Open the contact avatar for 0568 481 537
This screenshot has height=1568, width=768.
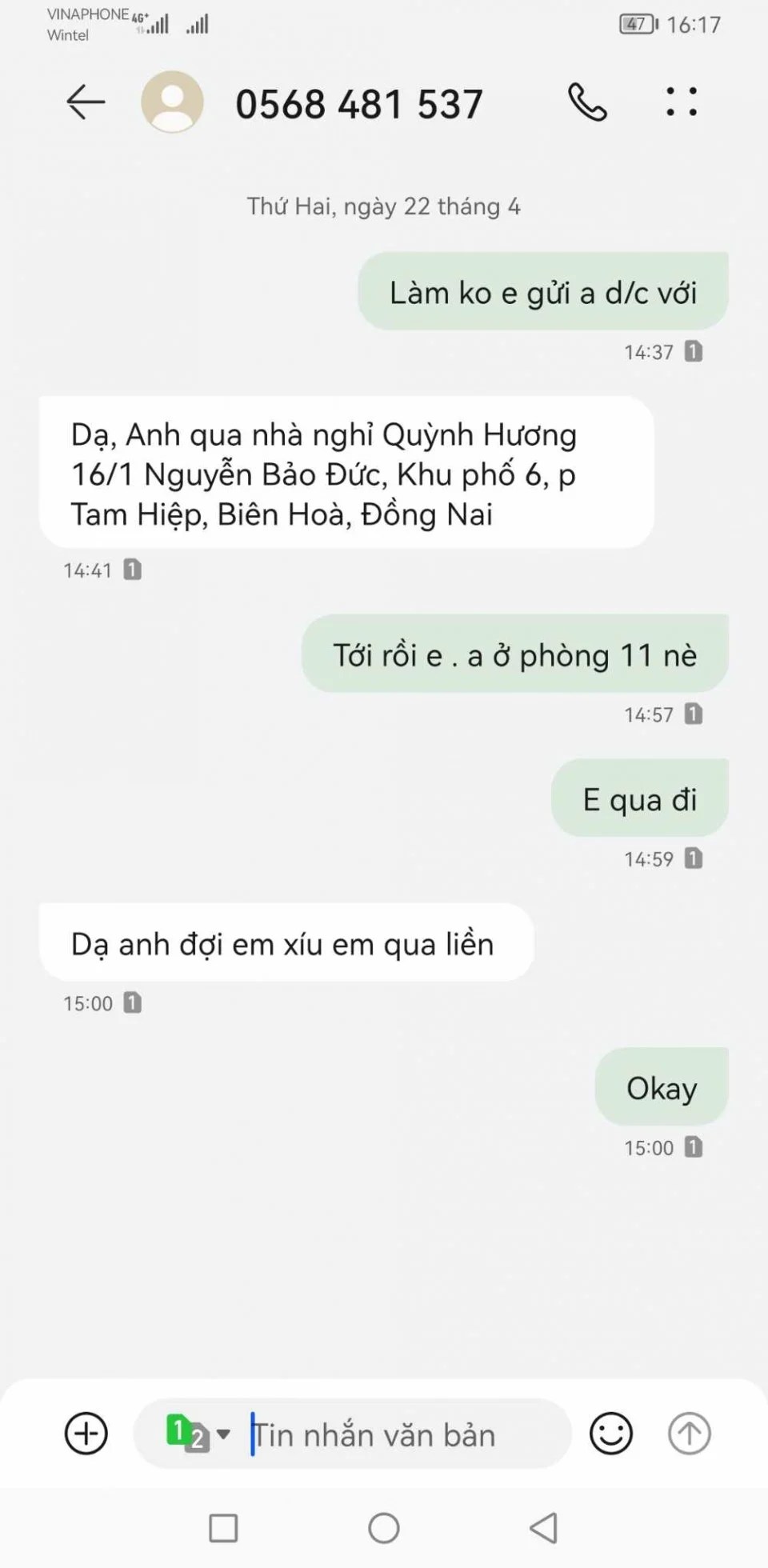click(172, 102)
